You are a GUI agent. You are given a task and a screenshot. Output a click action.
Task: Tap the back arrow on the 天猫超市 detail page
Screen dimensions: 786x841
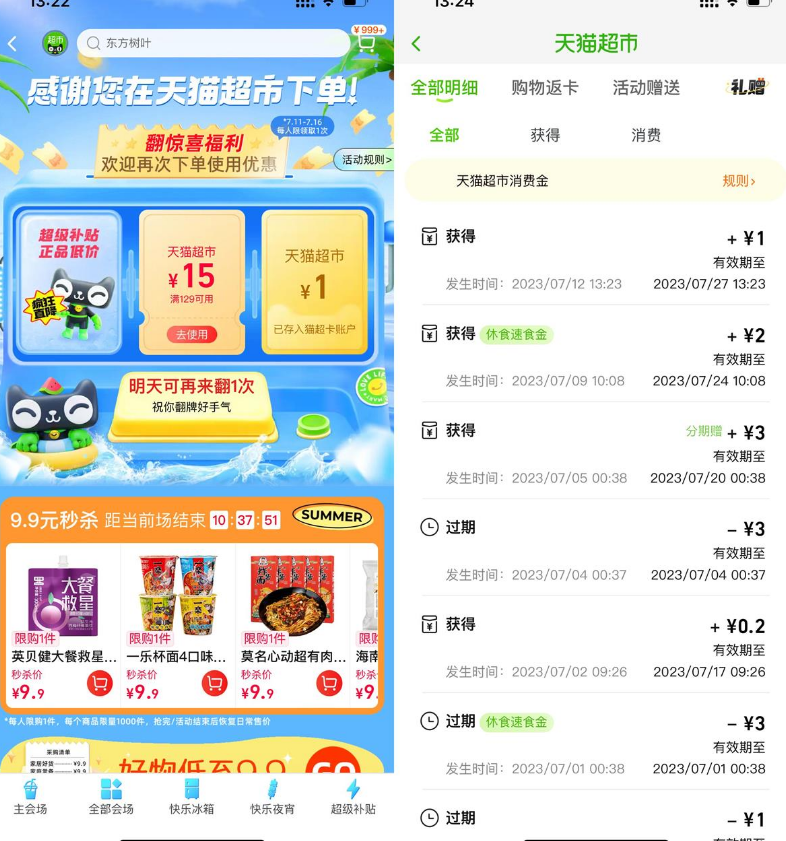417,43
